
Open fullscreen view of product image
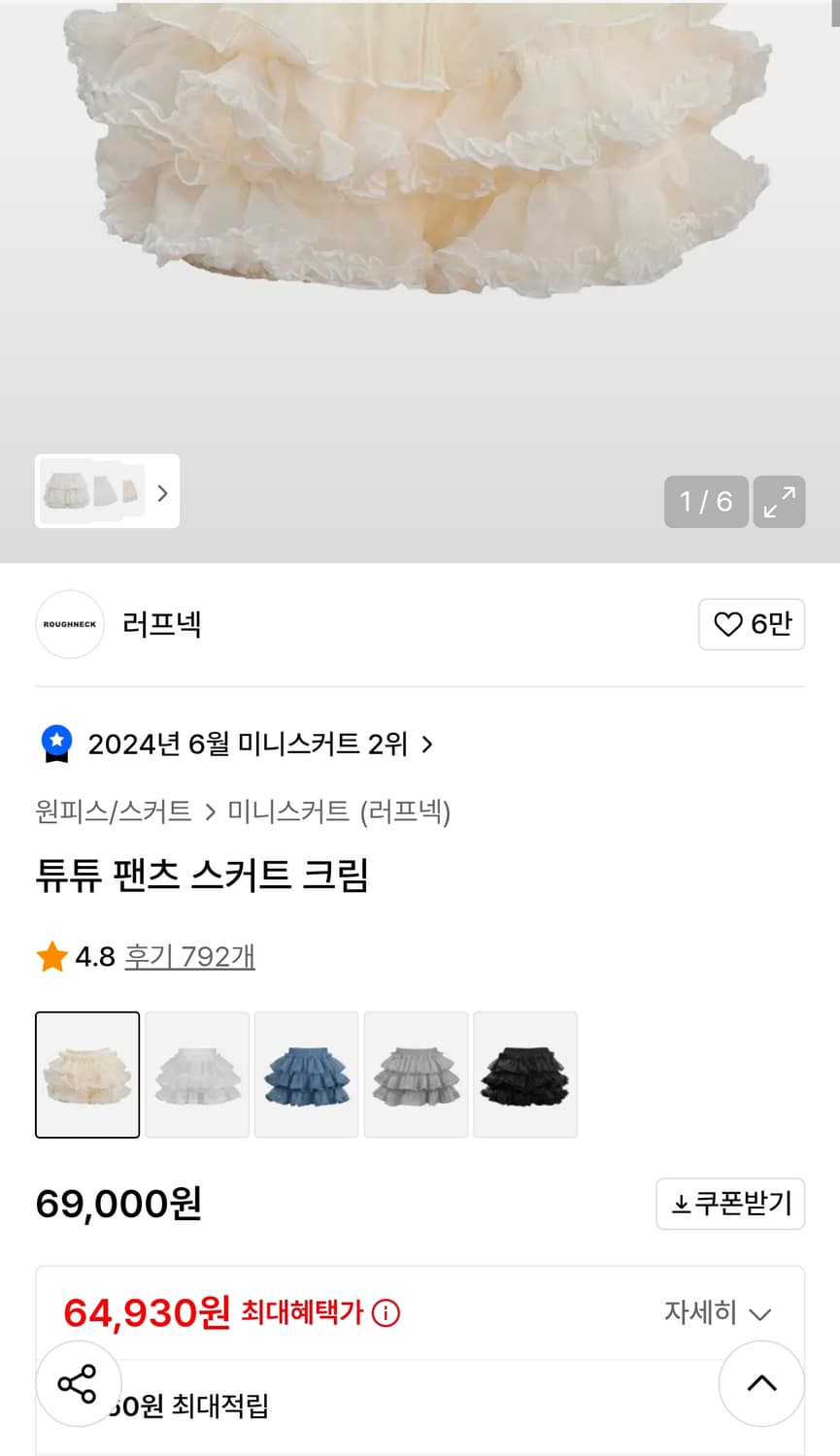click(779, 502)
